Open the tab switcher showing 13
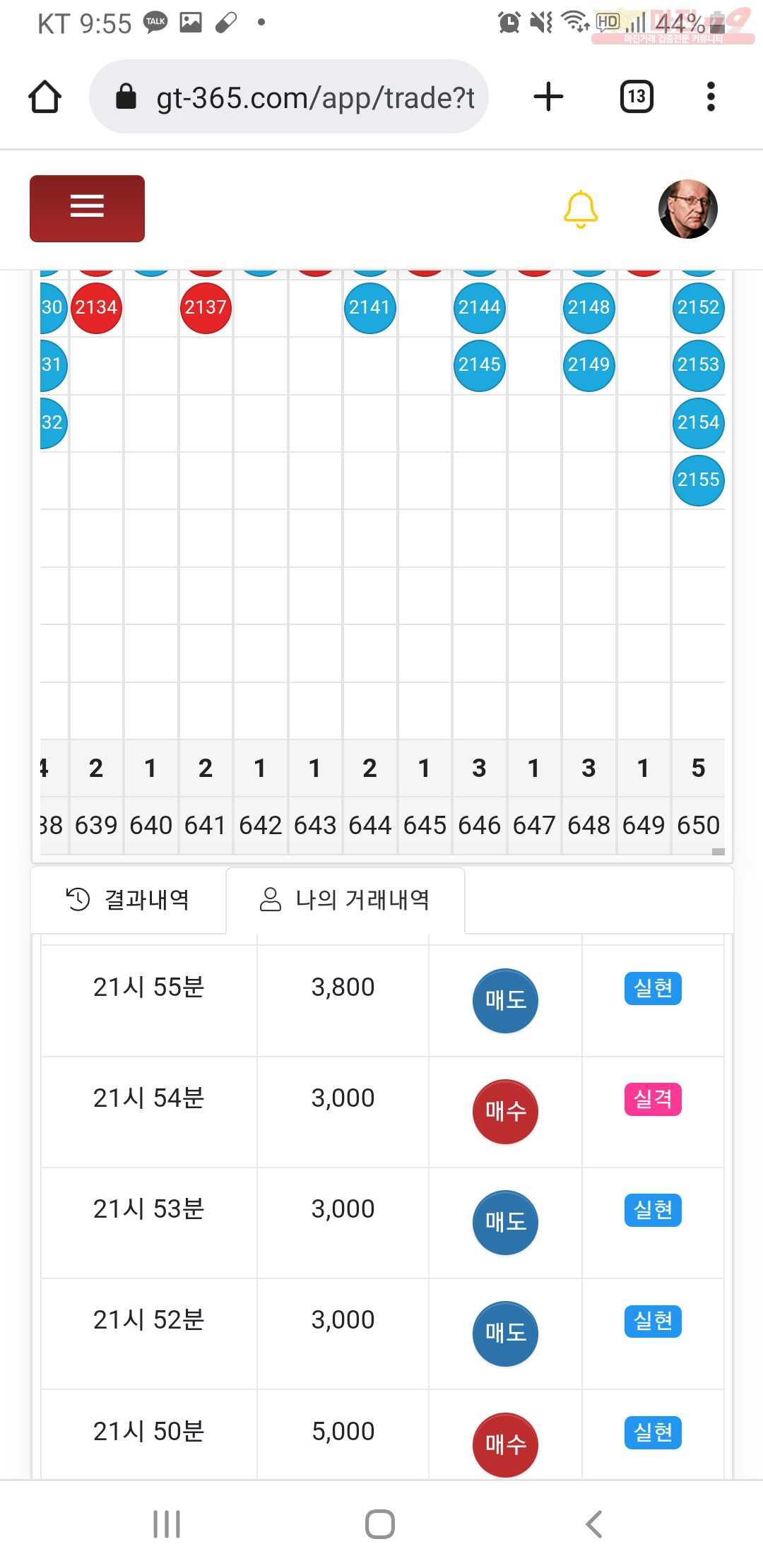 coord(637,97)
